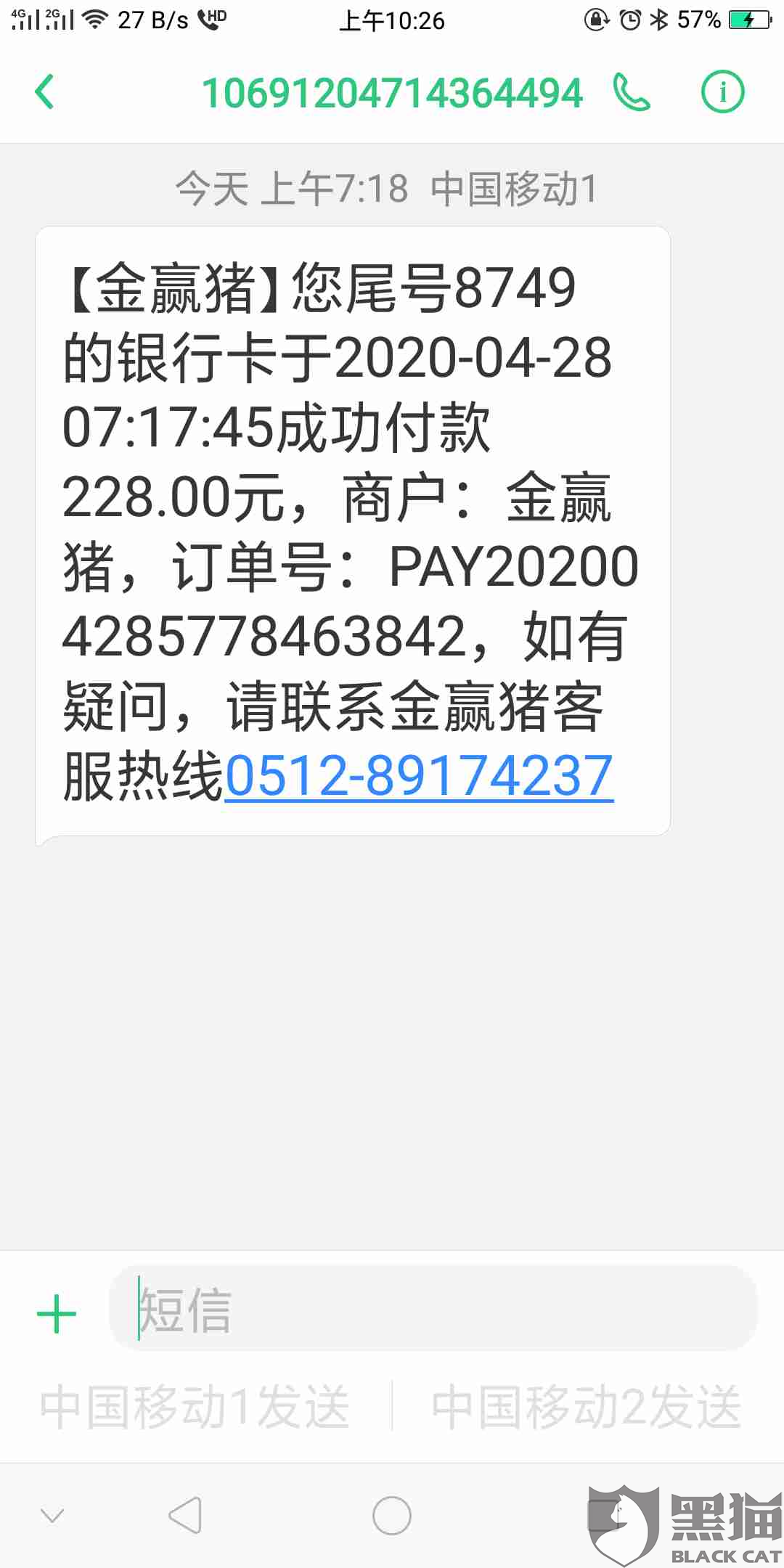This screenshot has width=784, height=1568.
Task: Go back to the message list
Action: click(x=45, y=92)
